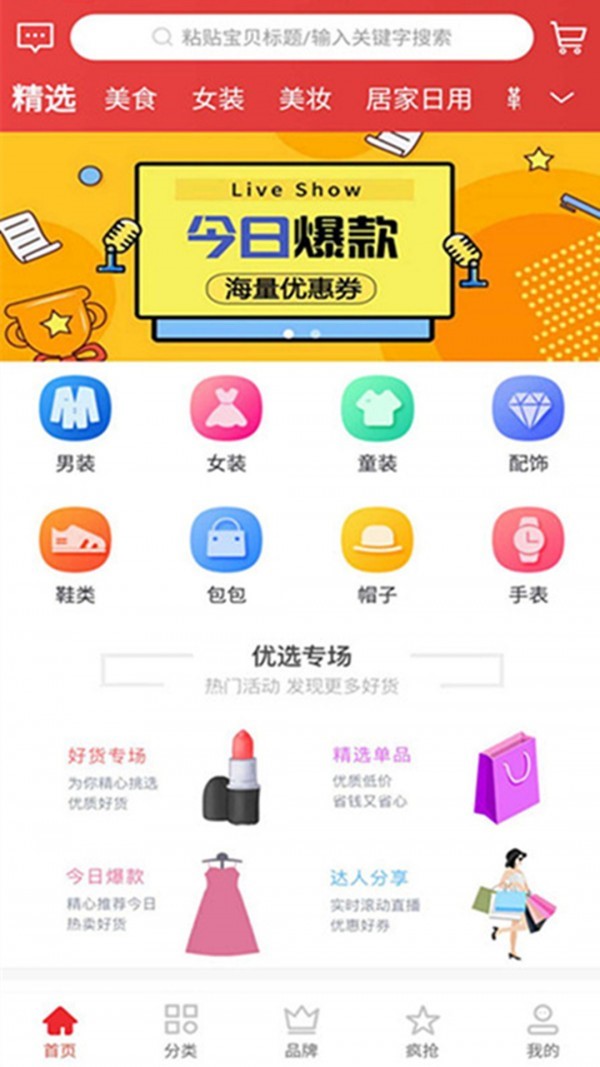
Task: Go to the 我的 profile tab
Action: click(x=542, y=1030)
